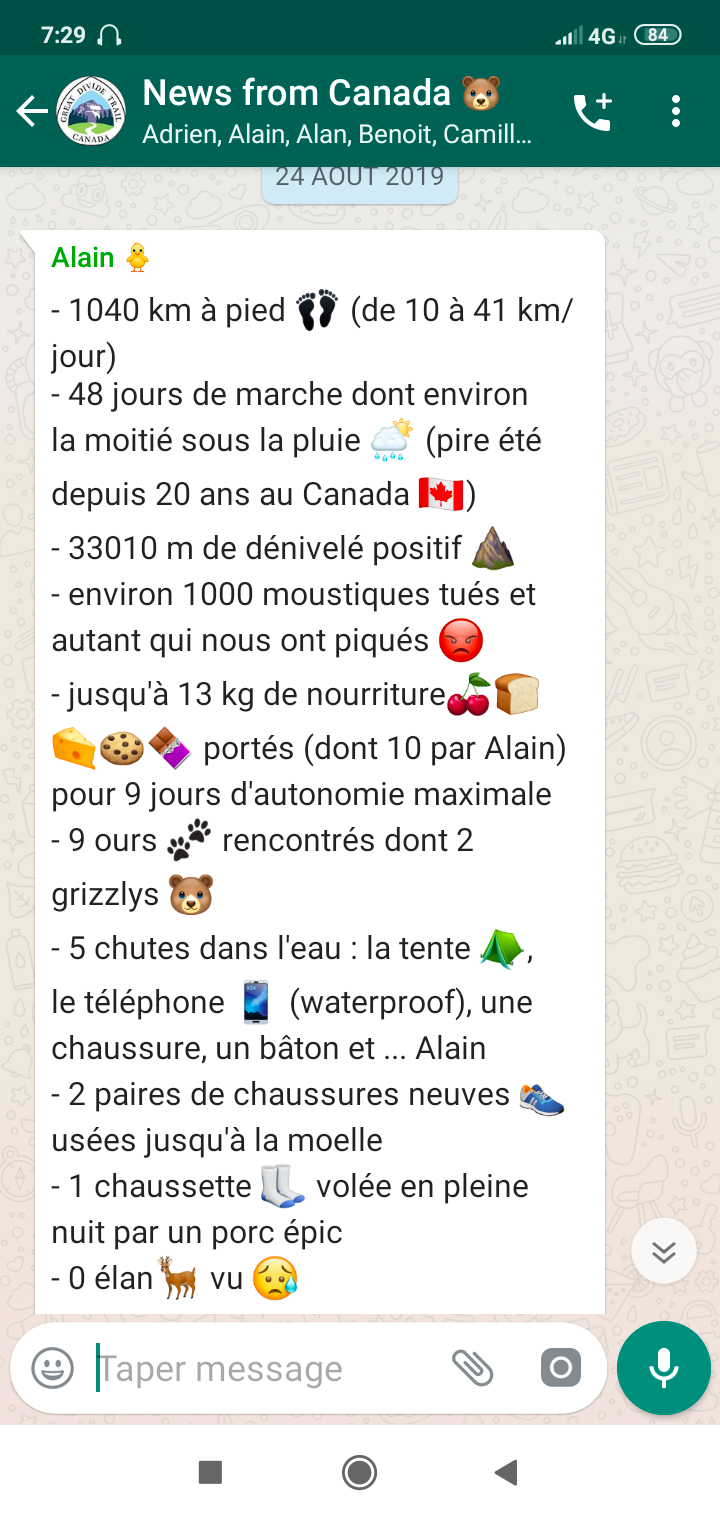Attach a file with the paperclip
This screenshot has width=720, height=1520.
473,1368
